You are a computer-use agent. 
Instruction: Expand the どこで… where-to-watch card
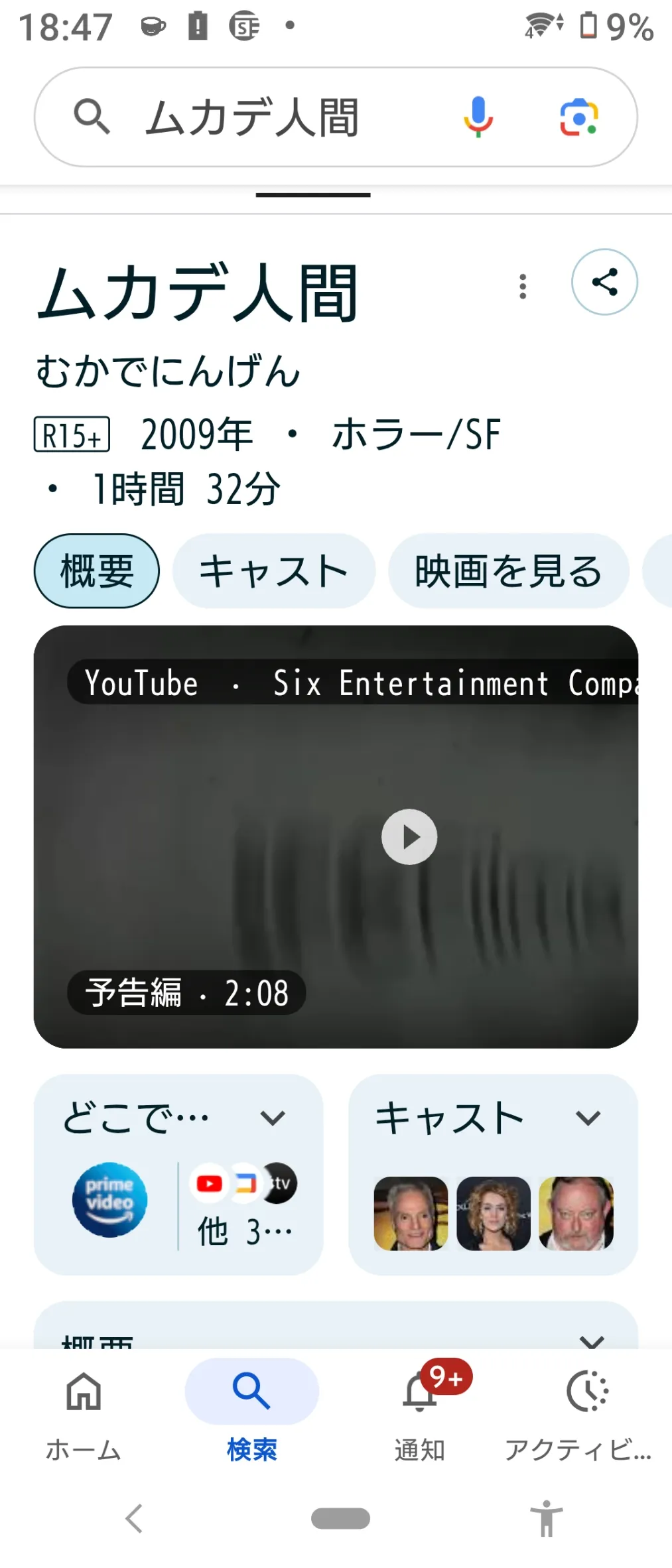(x=272, y=1118)
